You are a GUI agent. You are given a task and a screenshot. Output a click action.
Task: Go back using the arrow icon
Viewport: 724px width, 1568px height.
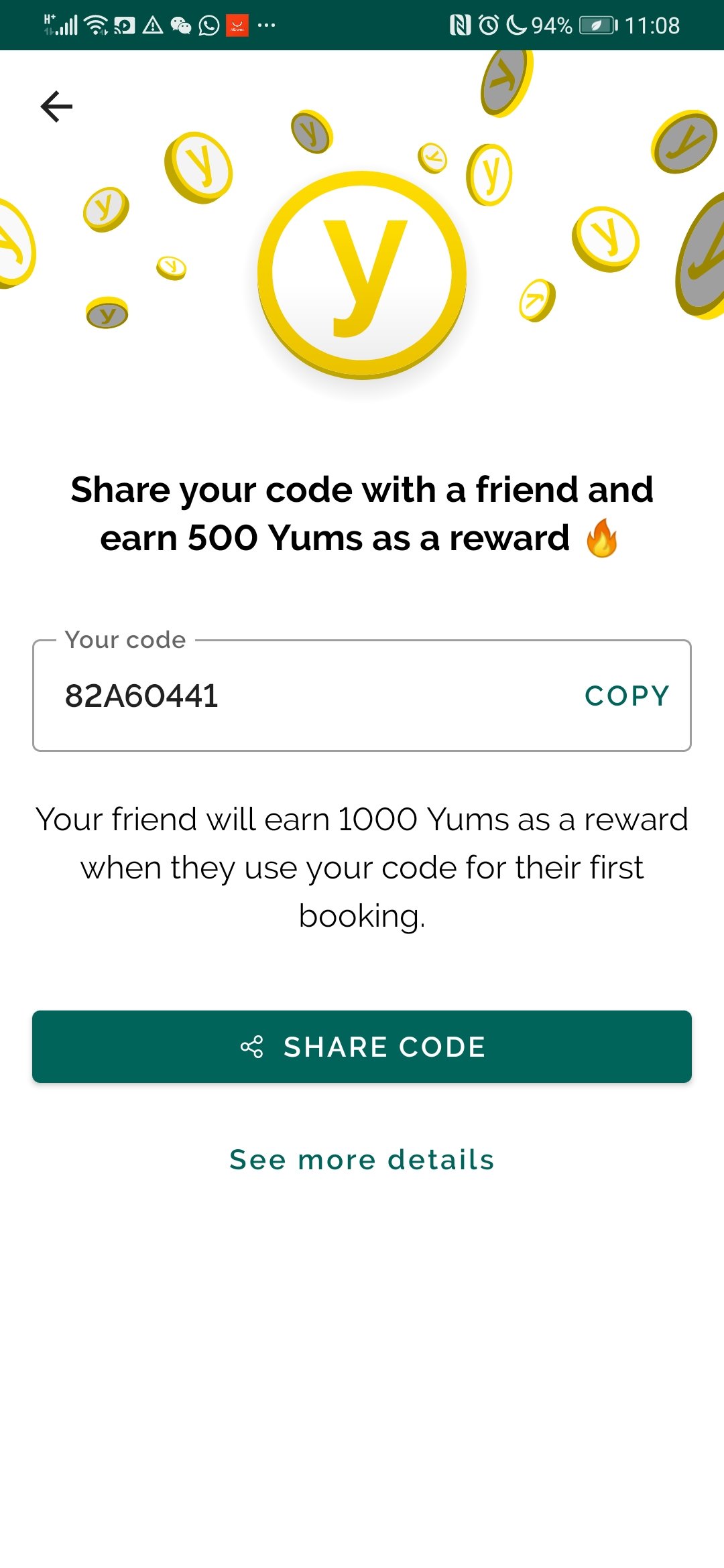pyautogui.click(x=56, y=107)
